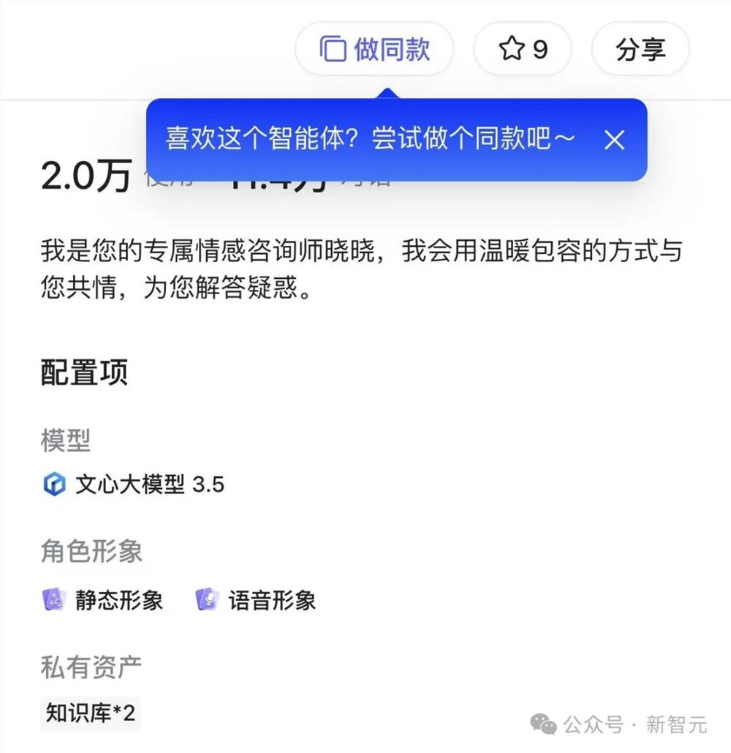Open the 做同款 button
This screenshot has height=753, width=731.
tap(375, 48)
